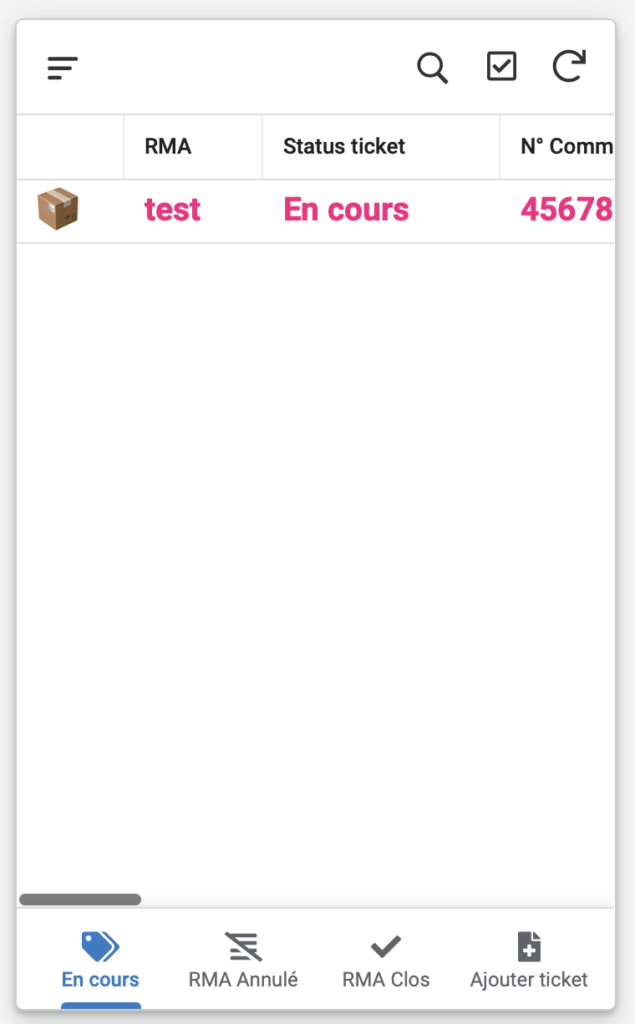Viewport: 635px width, 1024px height.
Task: Open the "test" RMA ticket row
Action: click(316, 210)
